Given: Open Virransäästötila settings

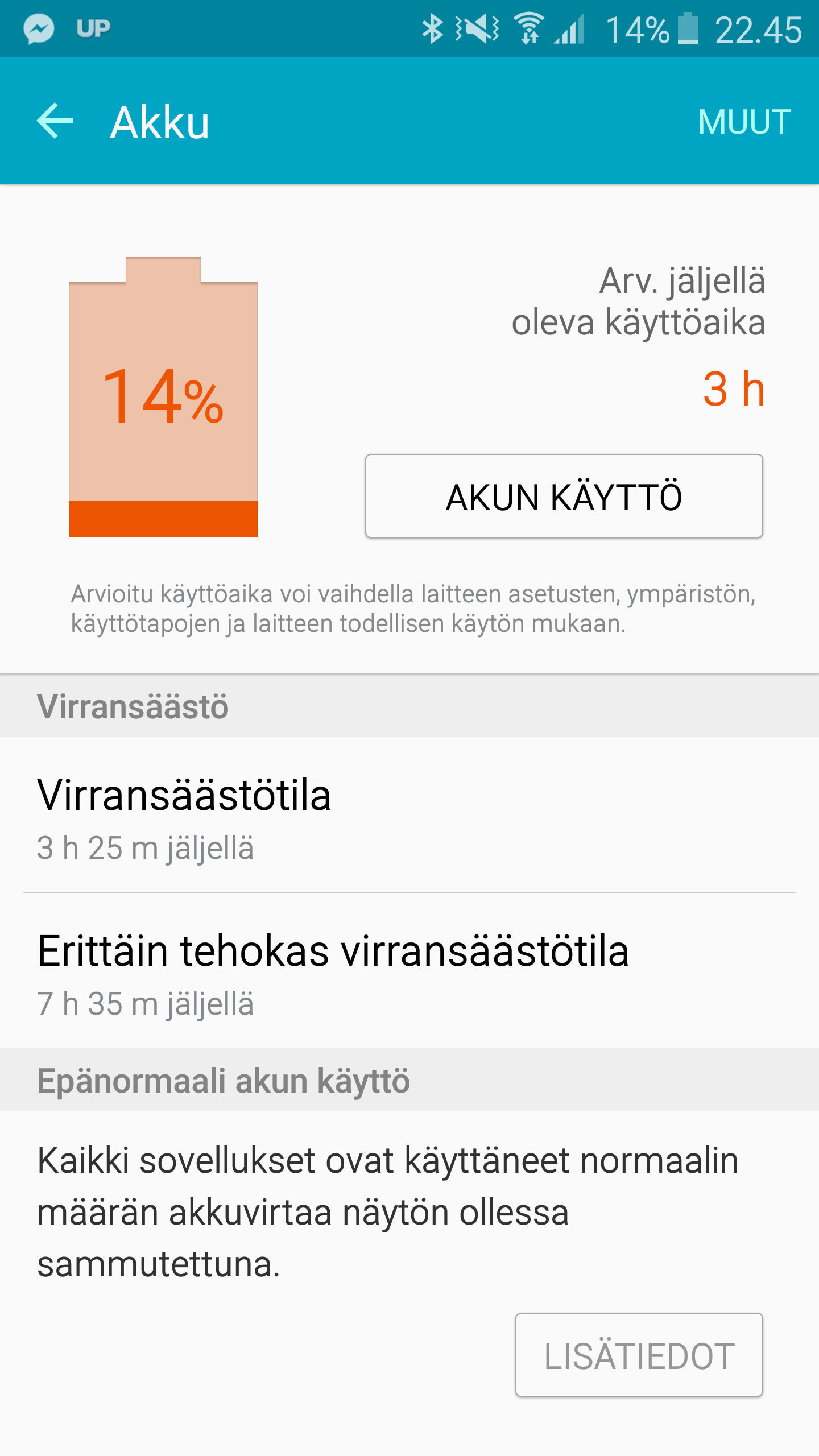Looking at the screenshot, I should (x=409, y=814).
